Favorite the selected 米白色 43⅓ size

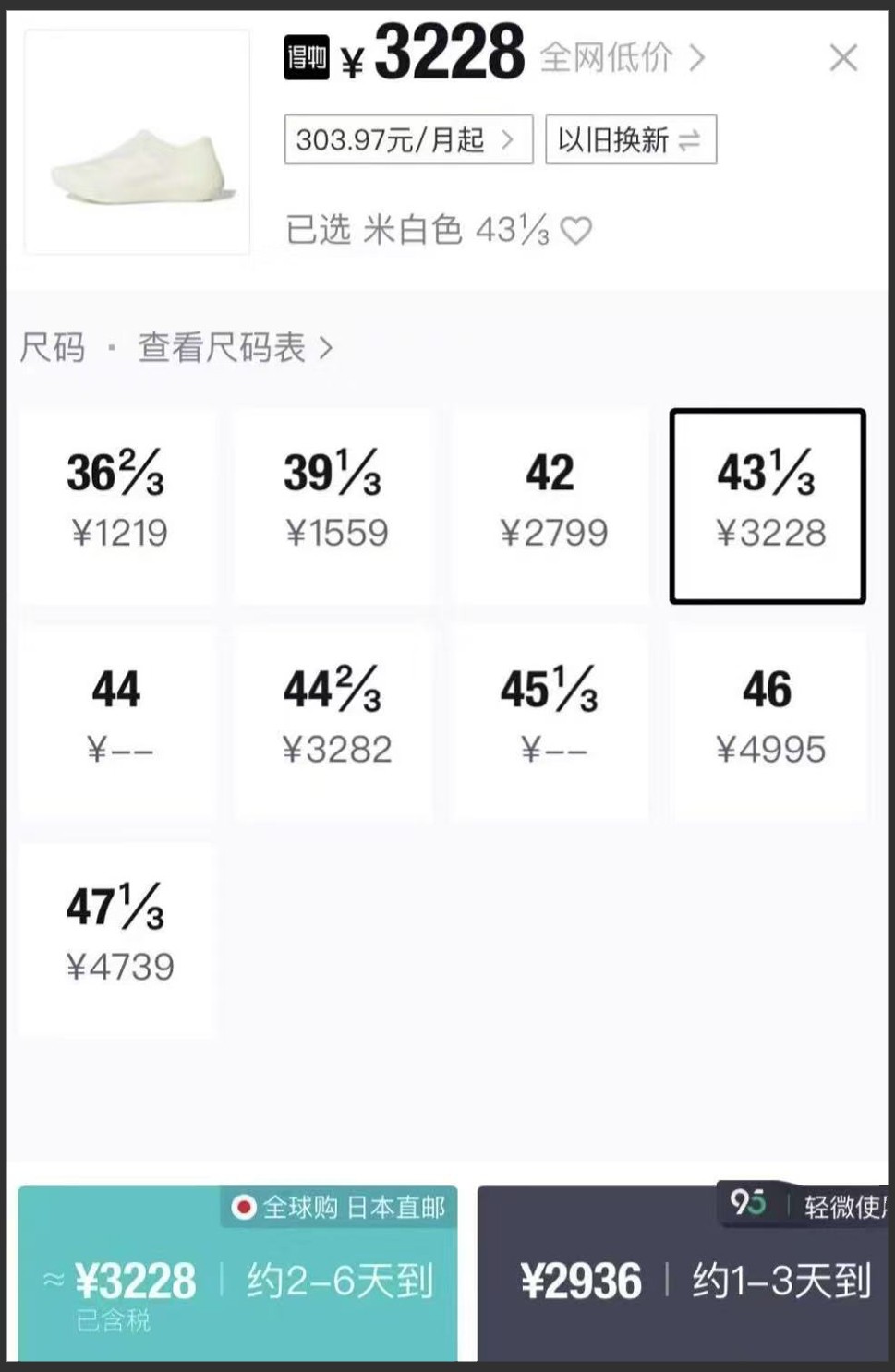pyautogui.click(x=576, y=230)
